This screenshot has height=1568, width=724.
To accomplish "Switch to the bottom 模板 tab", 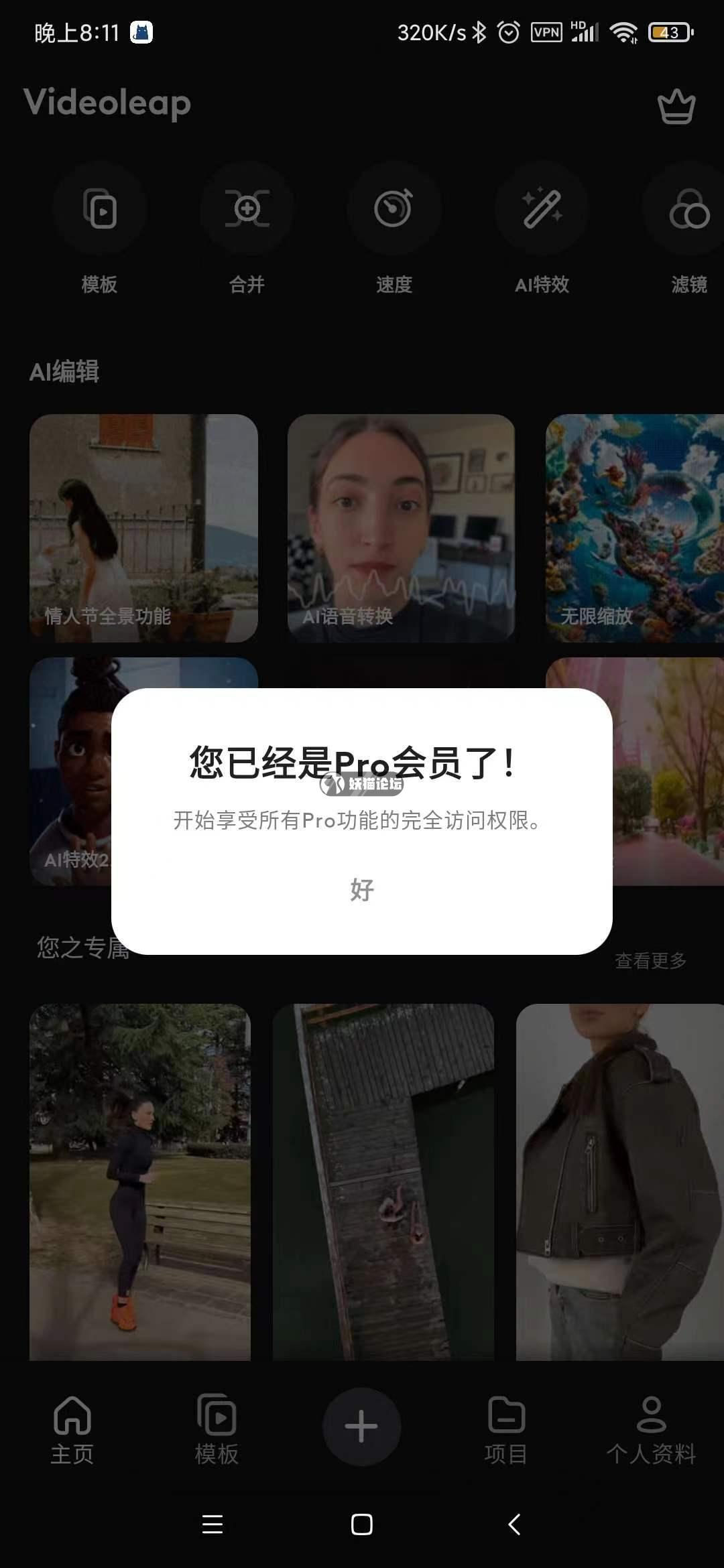I will coord(217,1429).
